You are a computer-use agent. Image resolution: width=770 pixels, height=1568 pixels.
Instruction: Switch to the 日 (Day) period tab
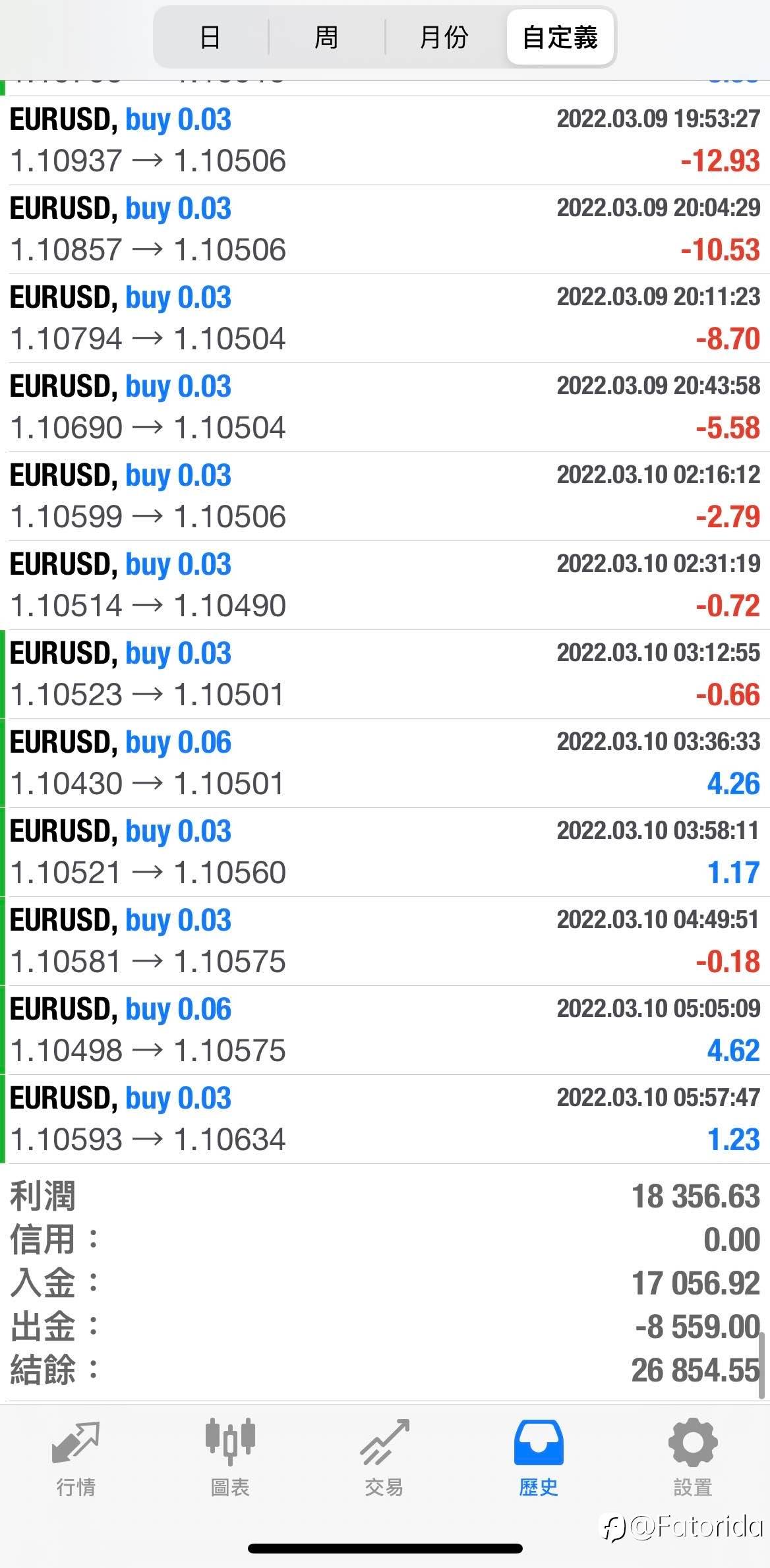(211, 38)
